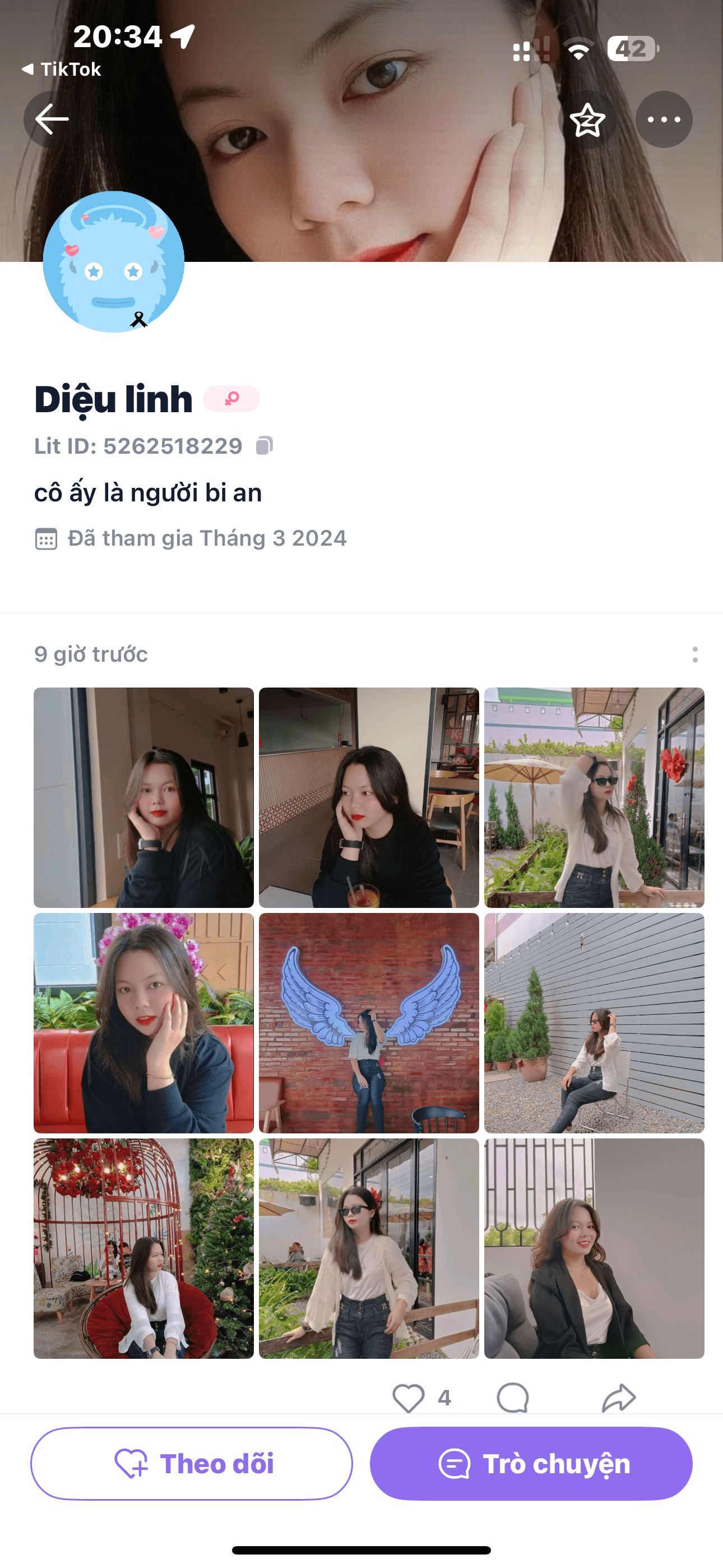Open the photo with blue angel wings
Screen dimensions: 723x1568
click(369, 1022)
